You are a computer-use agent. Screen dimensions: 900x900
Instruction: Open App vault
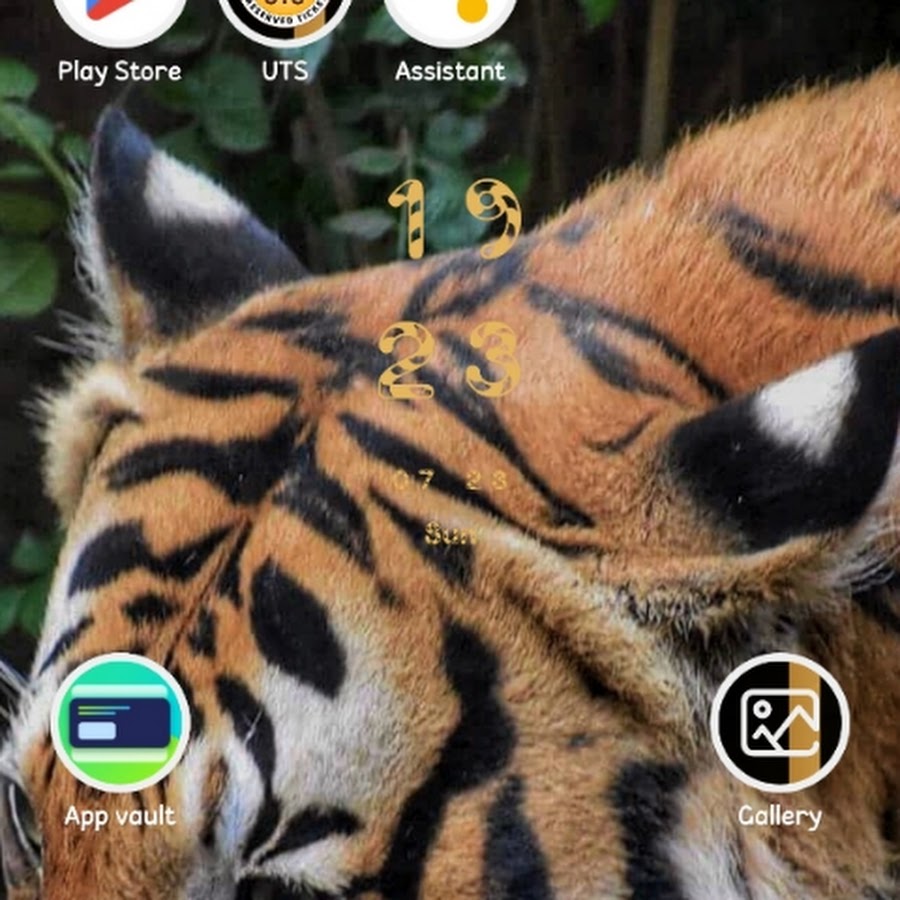(x=120, y=722)
